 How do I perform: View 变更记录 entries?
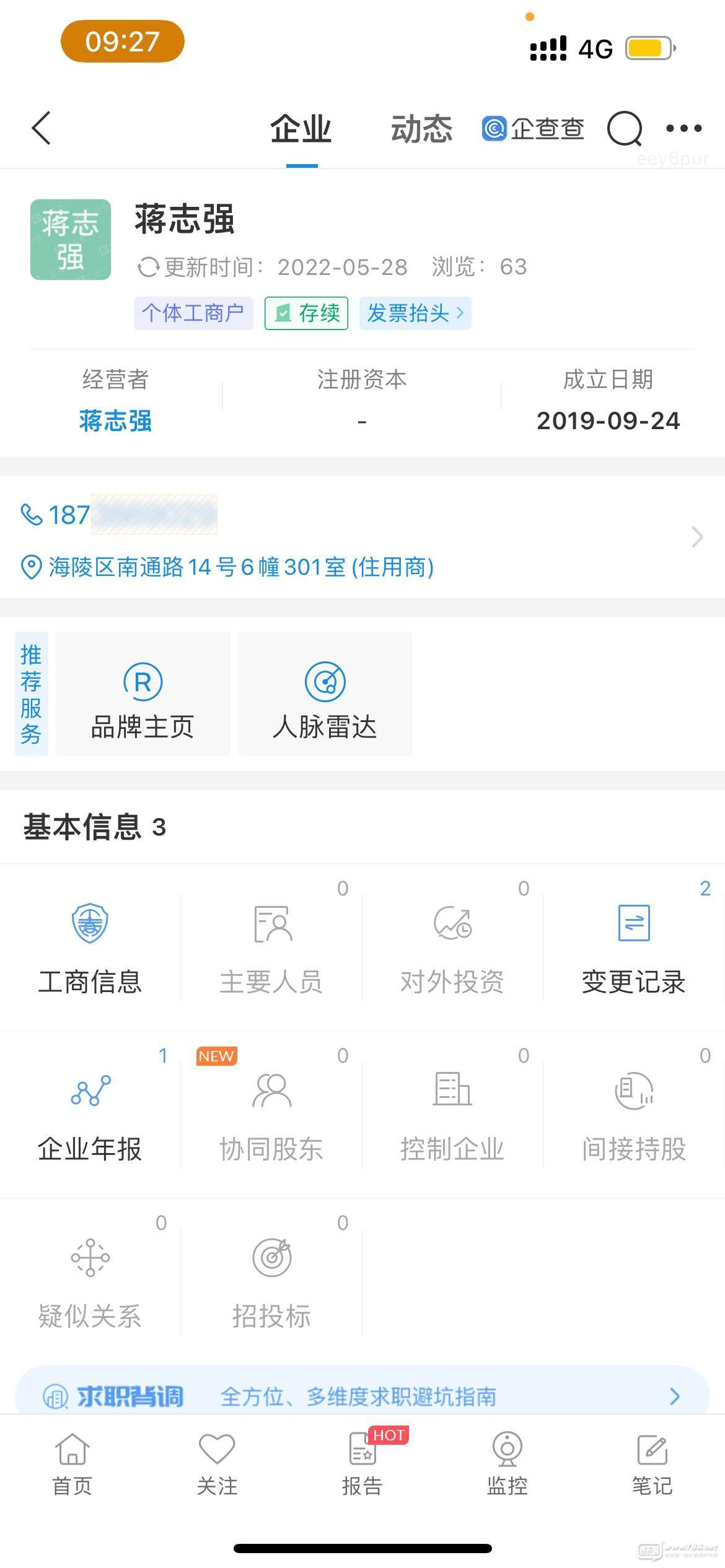tap(634, 947)
